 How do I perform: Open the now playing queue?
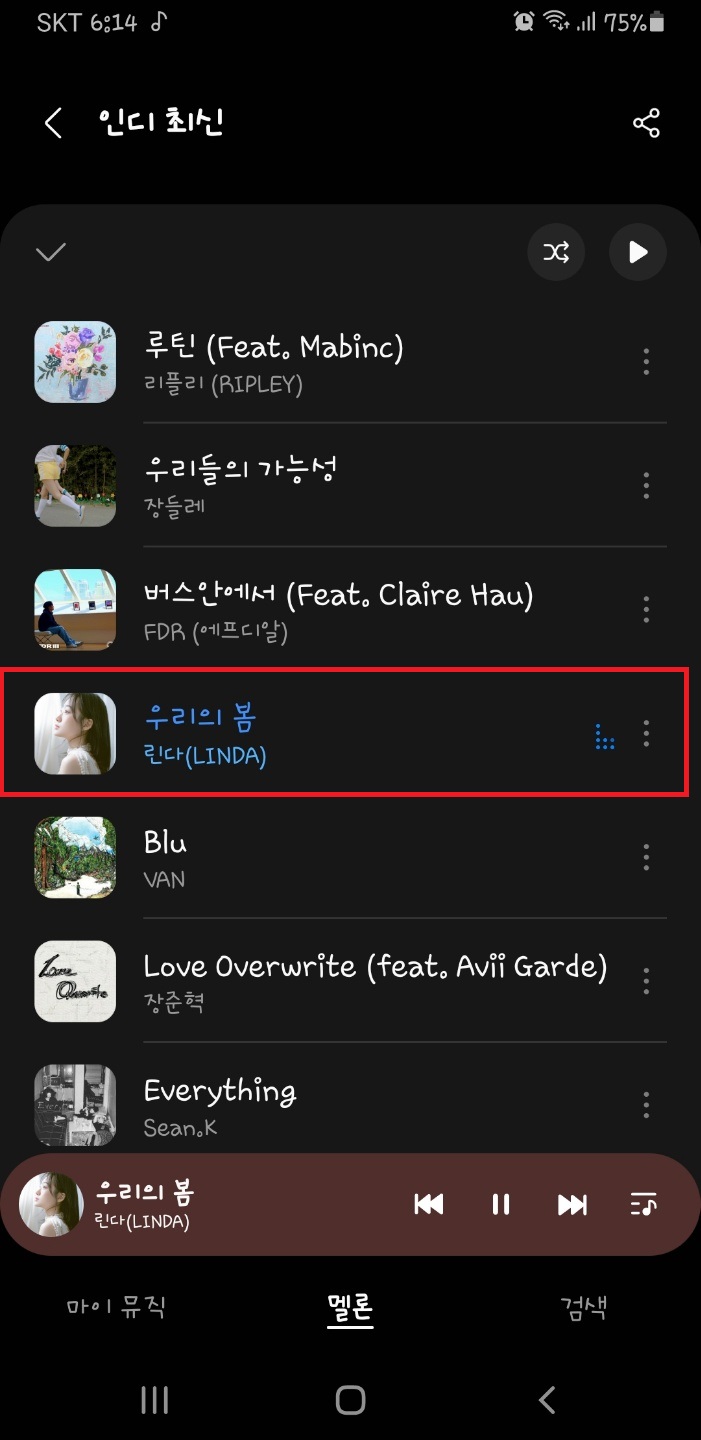click(643, 1205)
